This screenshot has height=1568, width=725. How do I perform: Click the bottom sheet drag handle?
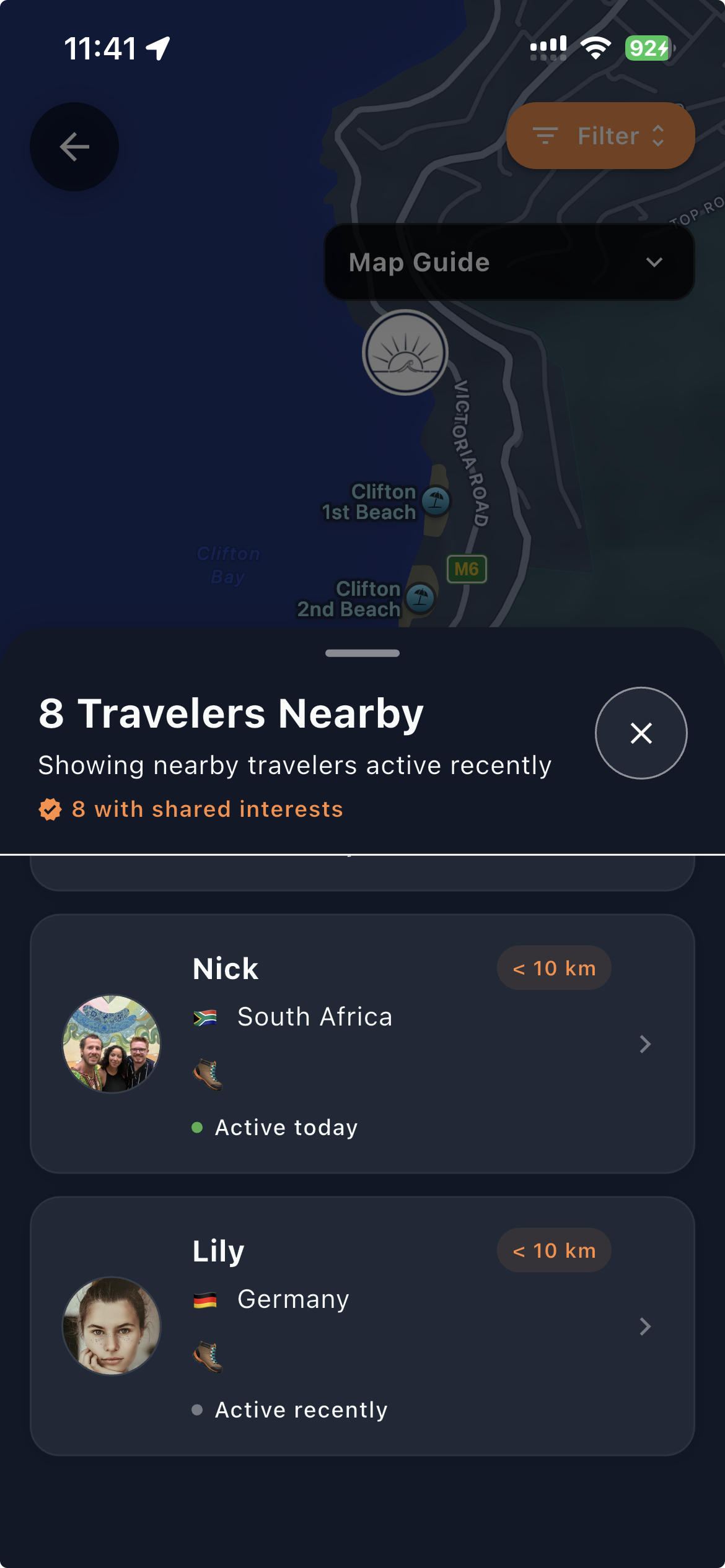[x=362, y=653]
